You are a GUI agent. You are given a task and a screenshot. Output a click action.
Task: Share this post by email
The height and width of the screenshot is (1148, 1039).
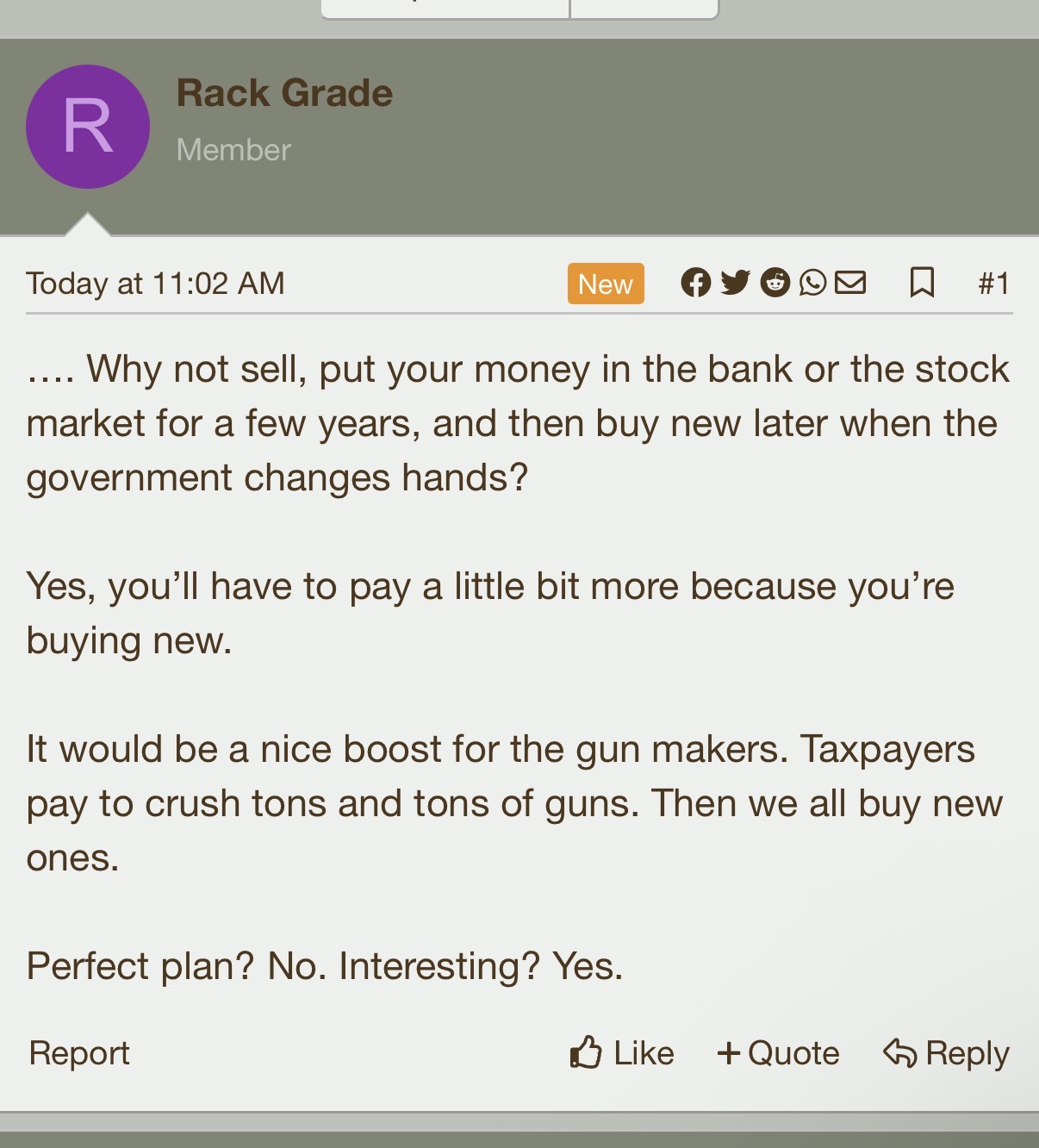point(850,283)
